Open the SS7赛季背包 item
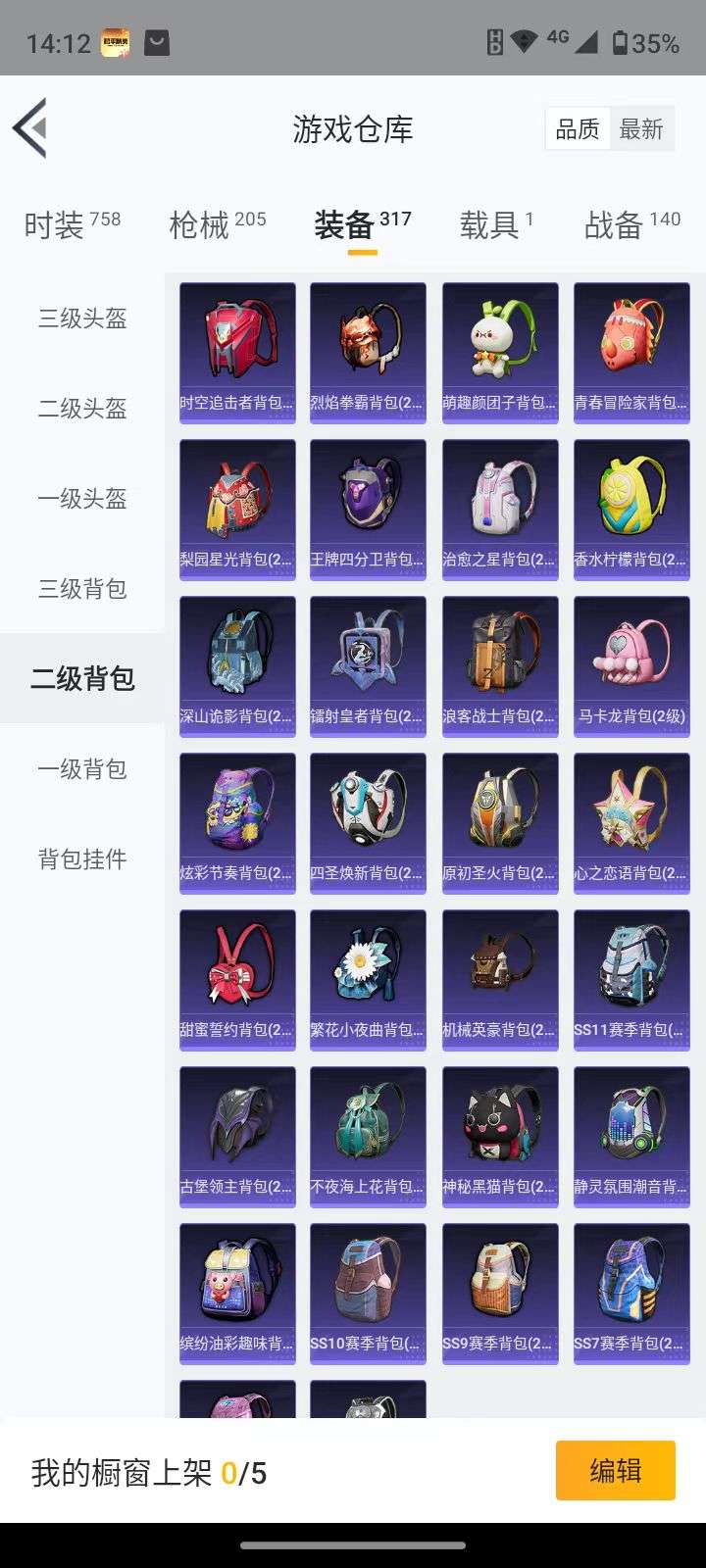The height and width of the screenshot is (1568, 706). [x=631, y=1294]
